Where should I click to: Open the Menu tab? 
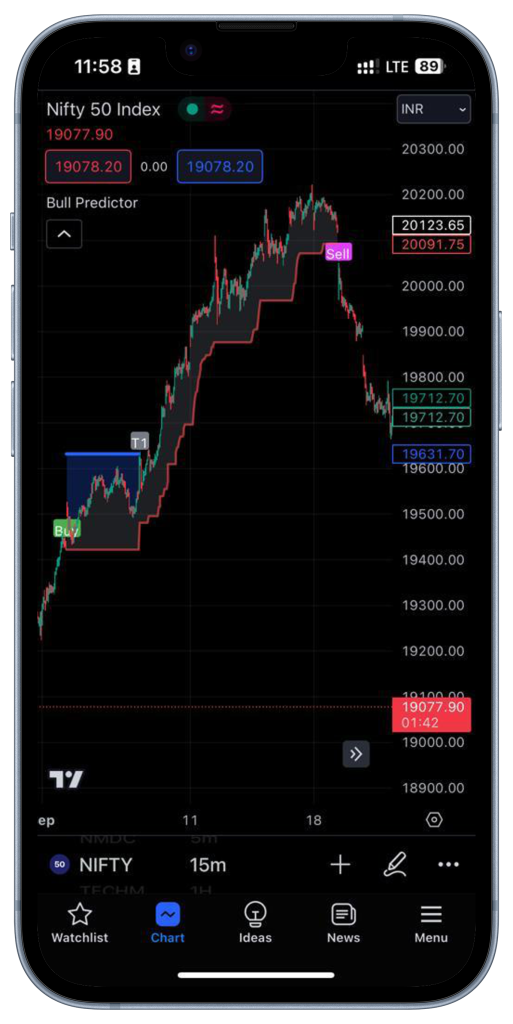431,923
